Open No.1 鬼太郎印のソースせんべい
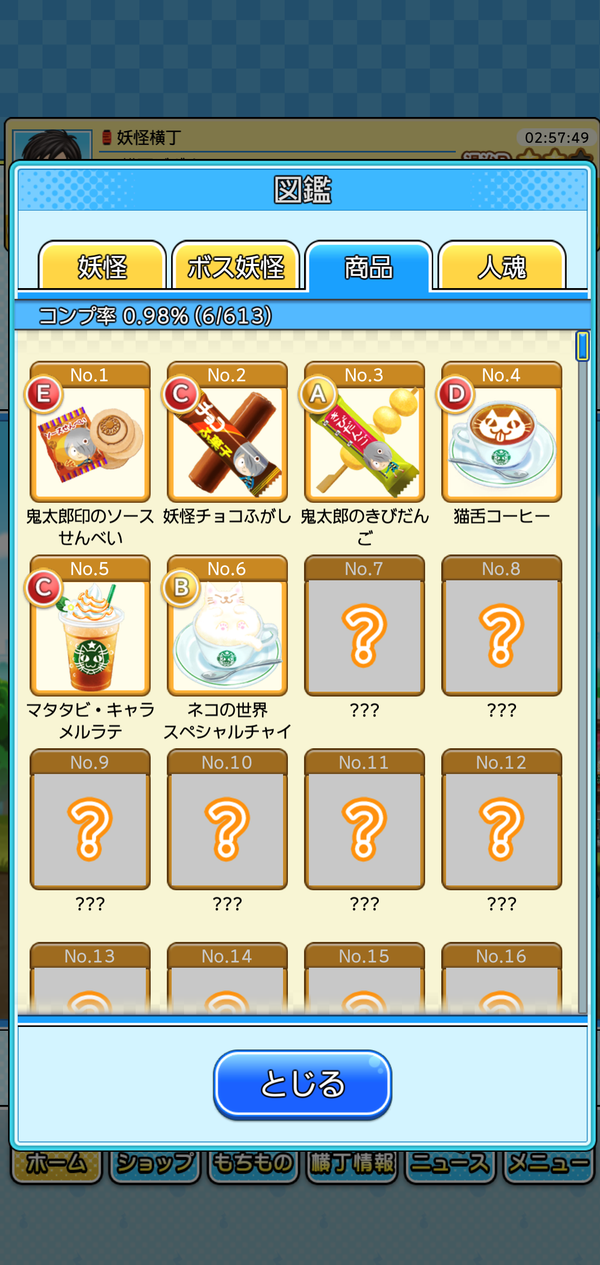Image resolution: width=600 pixels, height=1265 pixels. tap(90, 432)
